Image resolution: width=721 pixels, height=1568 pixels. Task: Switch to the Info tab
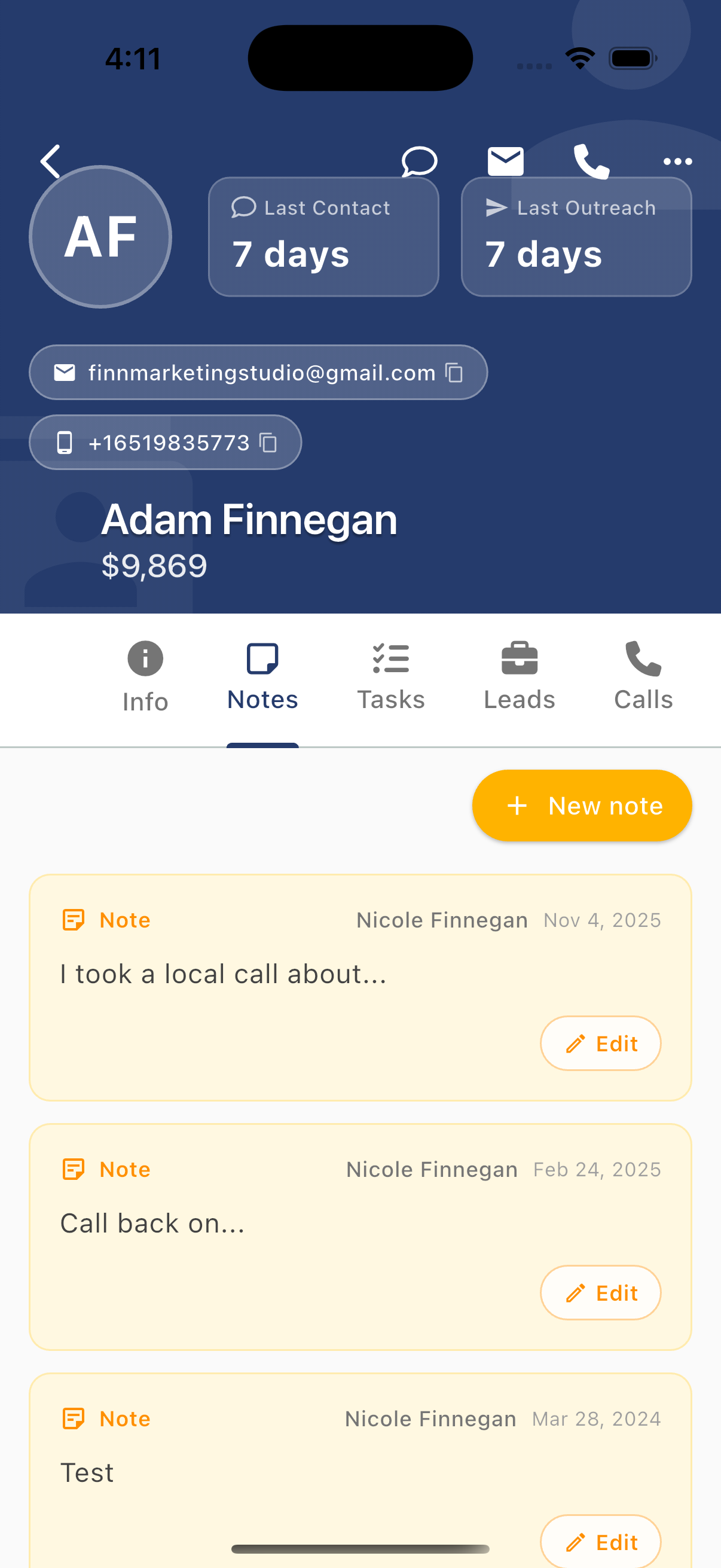145,677
